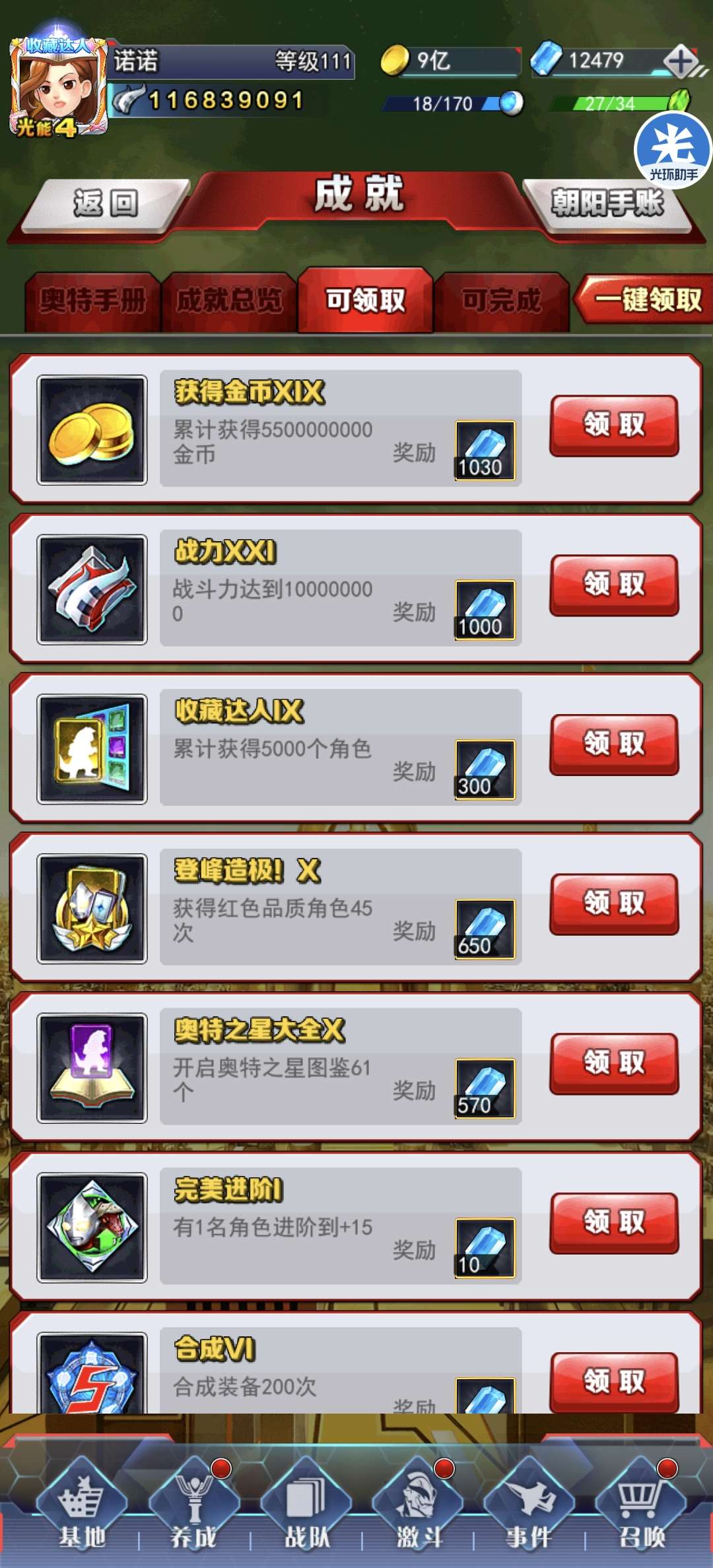The height and width of the screenshot is (1568, 713).
Task: Claim the 合成VI reward
Action: click(614, 1382)
